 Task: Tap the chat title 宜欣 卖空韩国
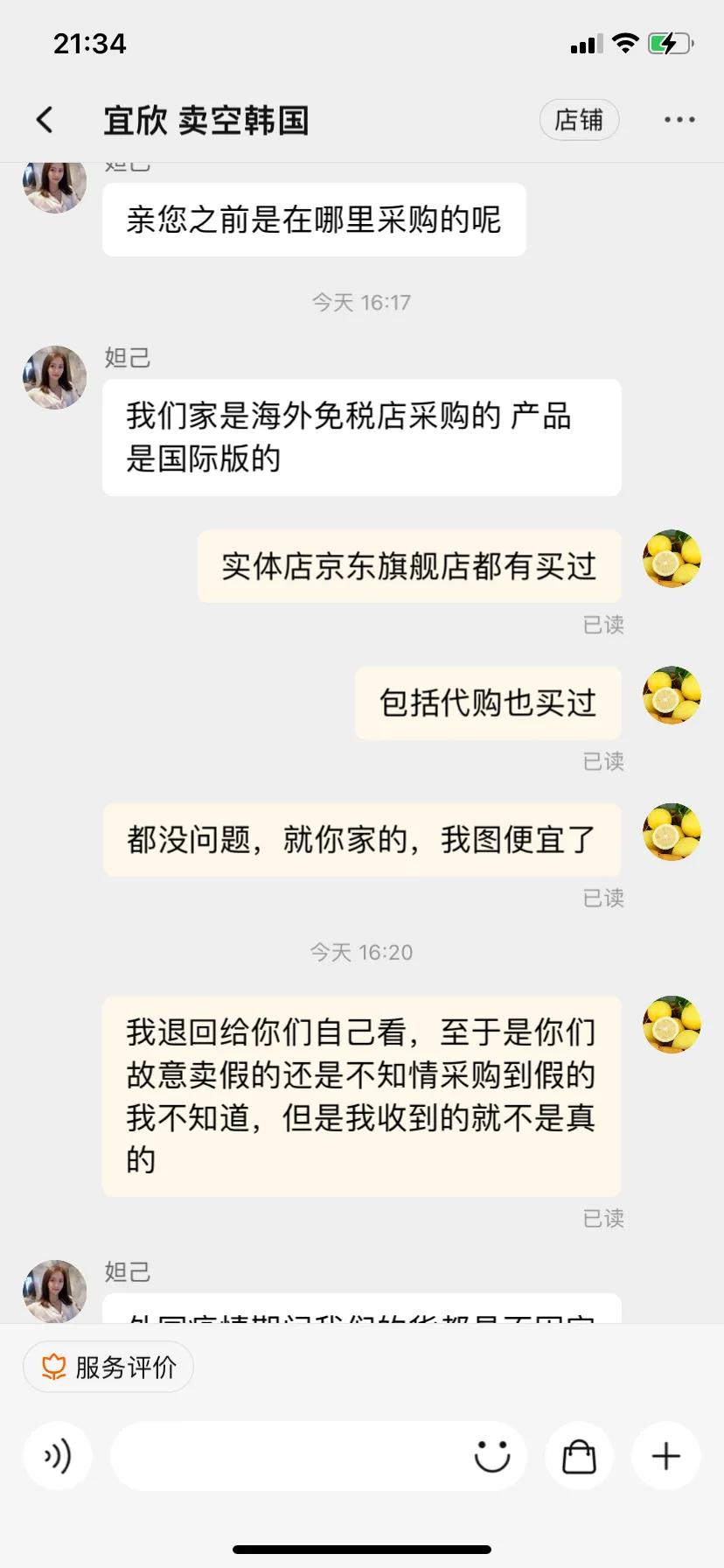(x=205, y=121)
